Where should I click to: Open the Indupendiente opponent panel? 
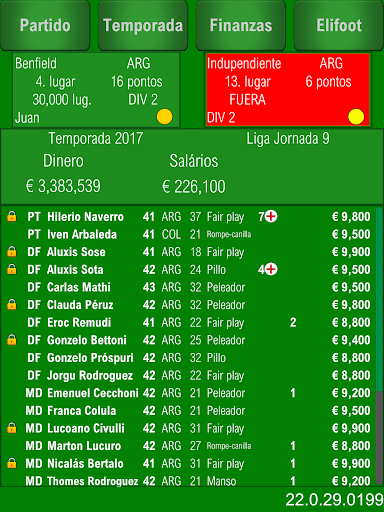(288, 90)
